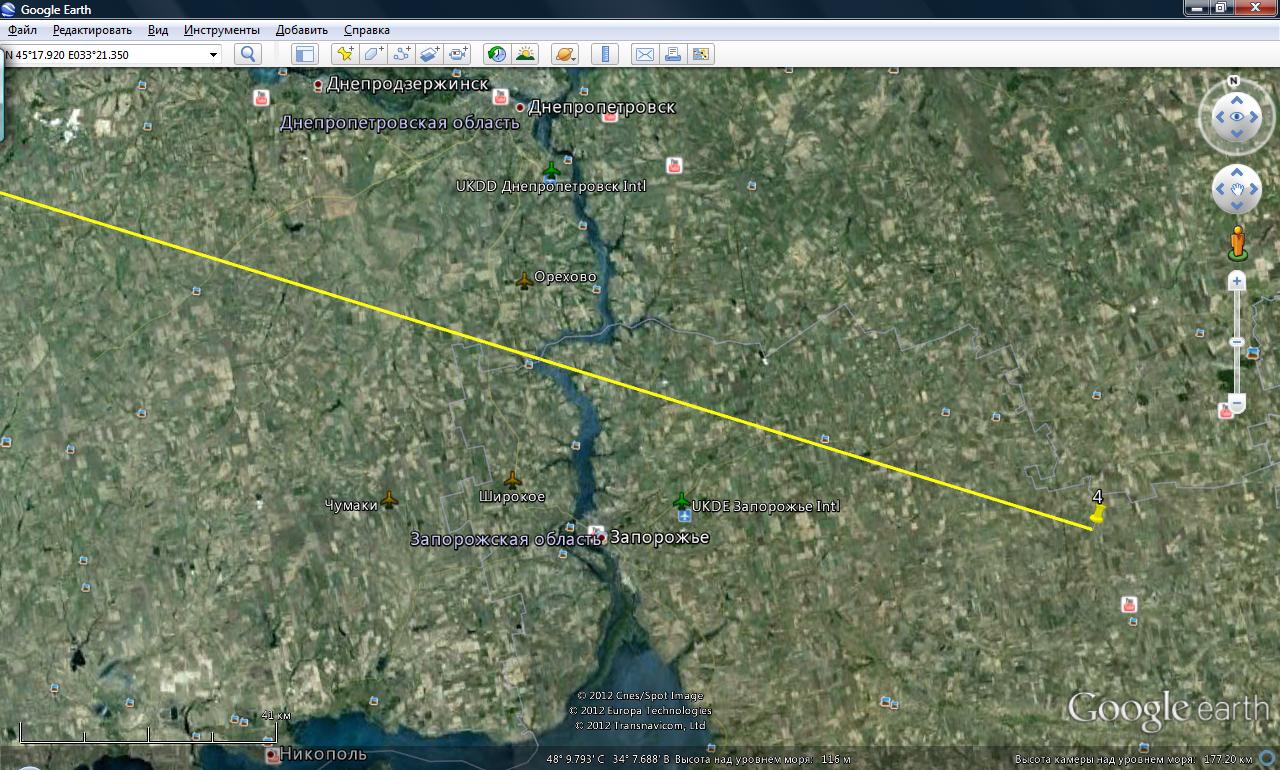Email the current view
The height and width of the screenshot is (770, 1280).
click(x=645, y=55)
